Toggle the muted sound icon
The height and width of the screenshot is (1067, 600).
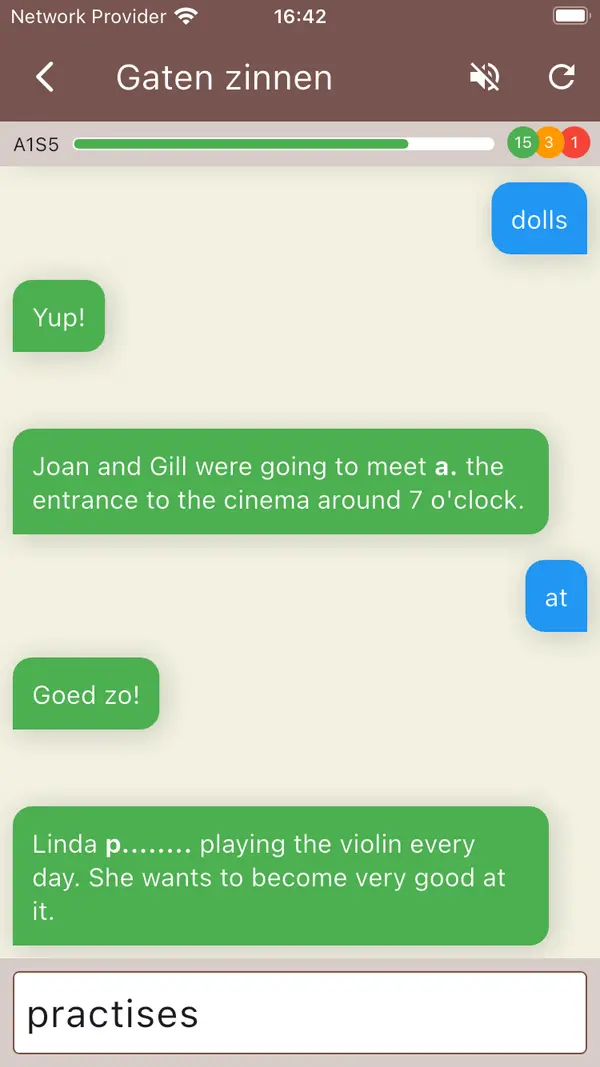485,77
